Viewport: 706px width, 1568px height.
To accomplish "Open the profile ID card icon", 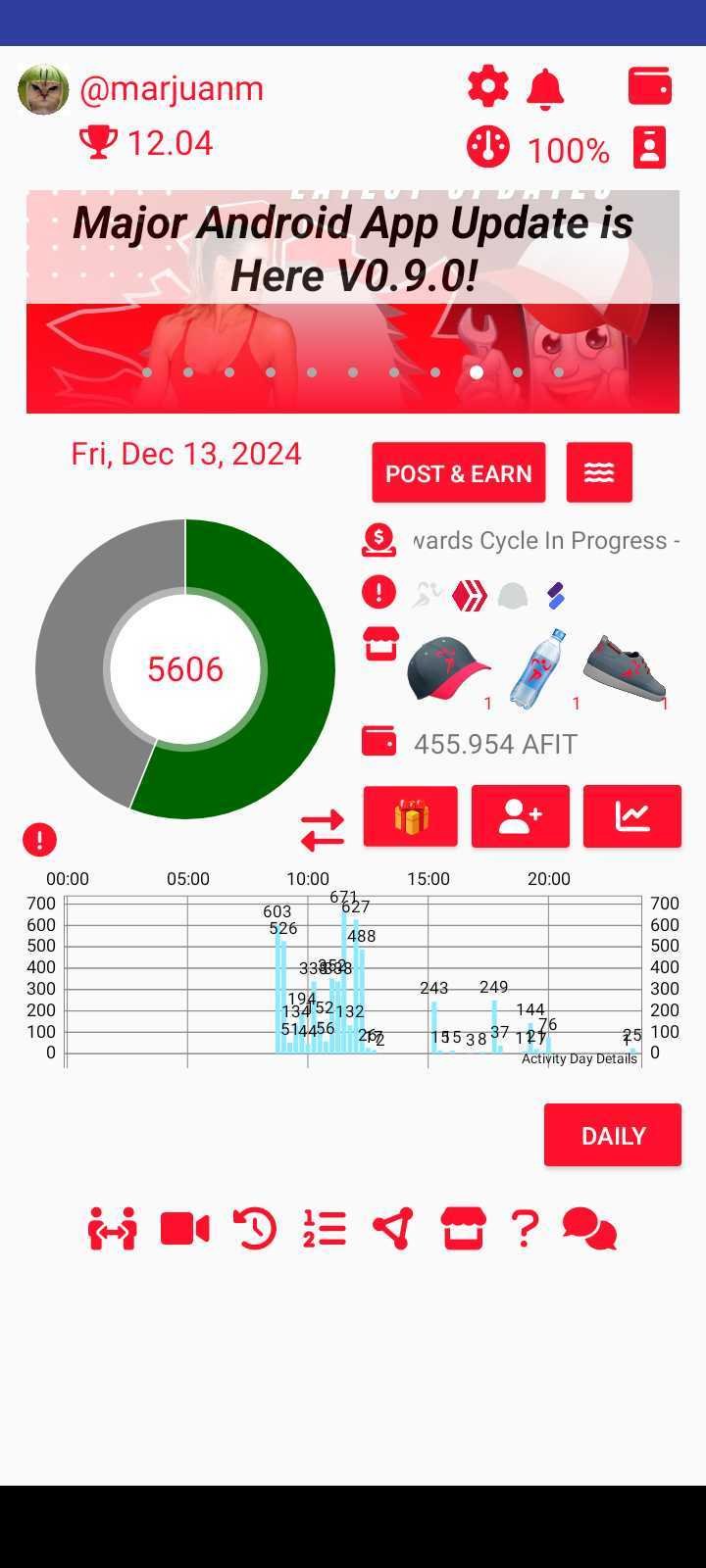I will [649, 148].
